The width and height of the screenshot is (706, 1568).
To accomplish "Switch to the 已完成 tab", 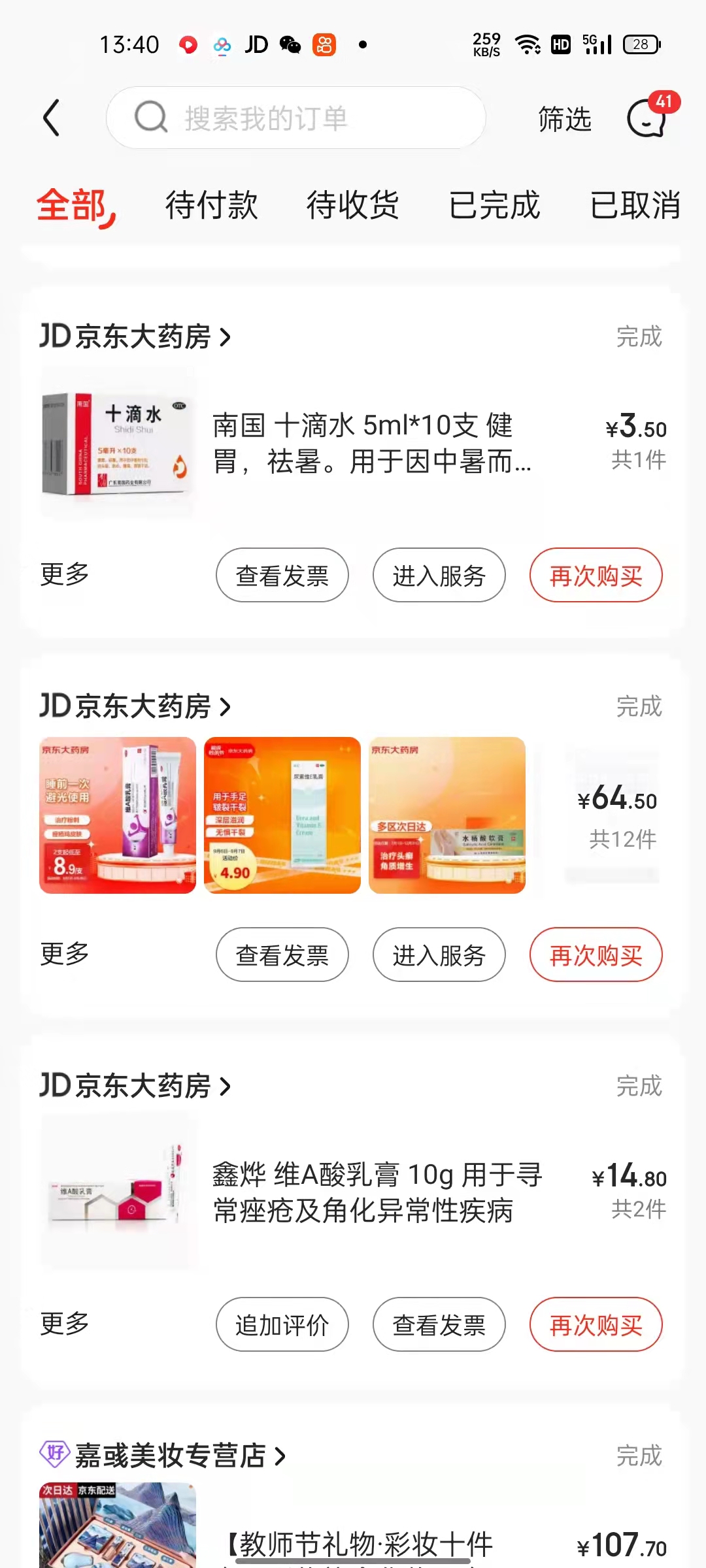I will (x=495, y=205).
